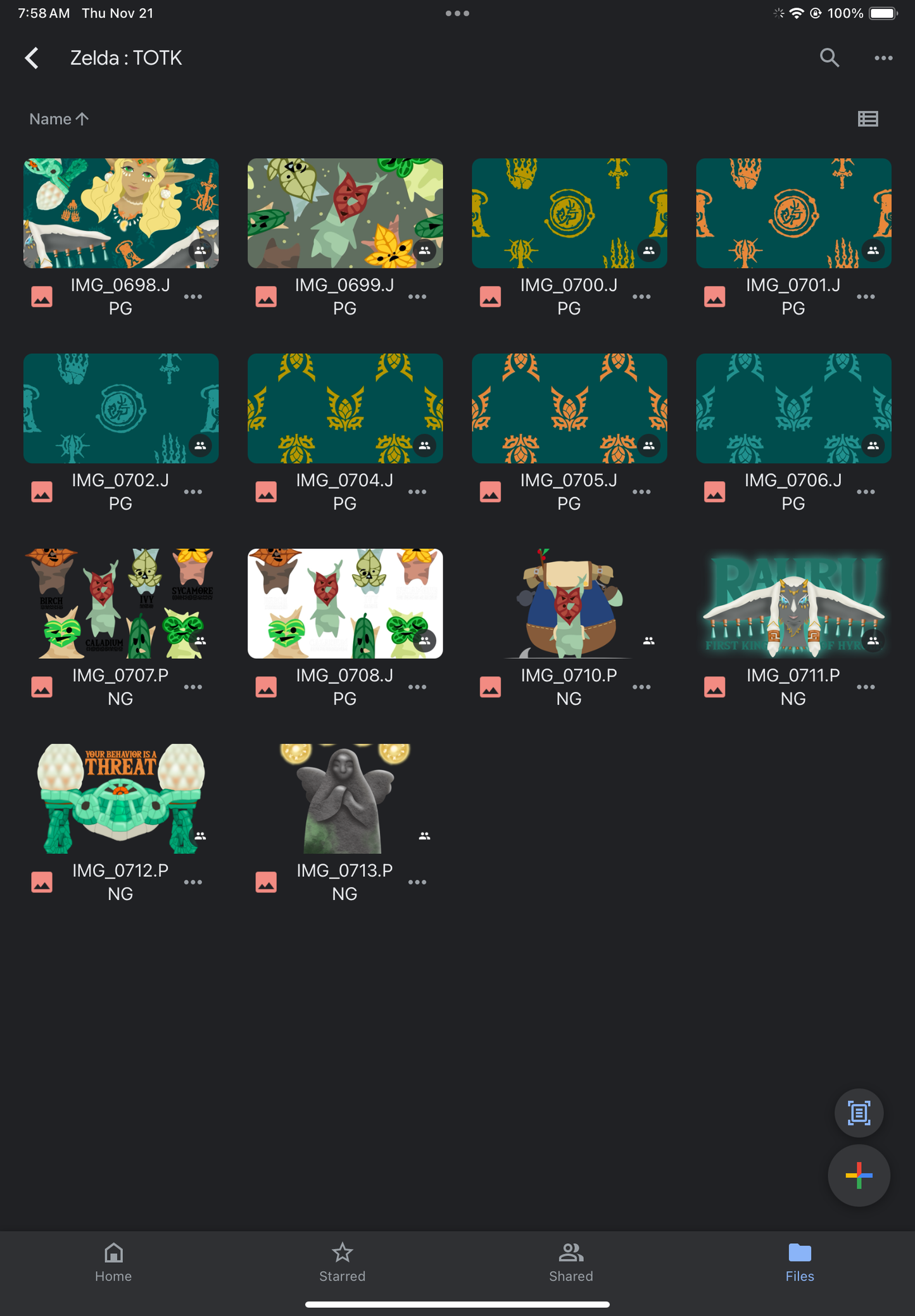Create new item with the plus button

(x=859, y=1175)
